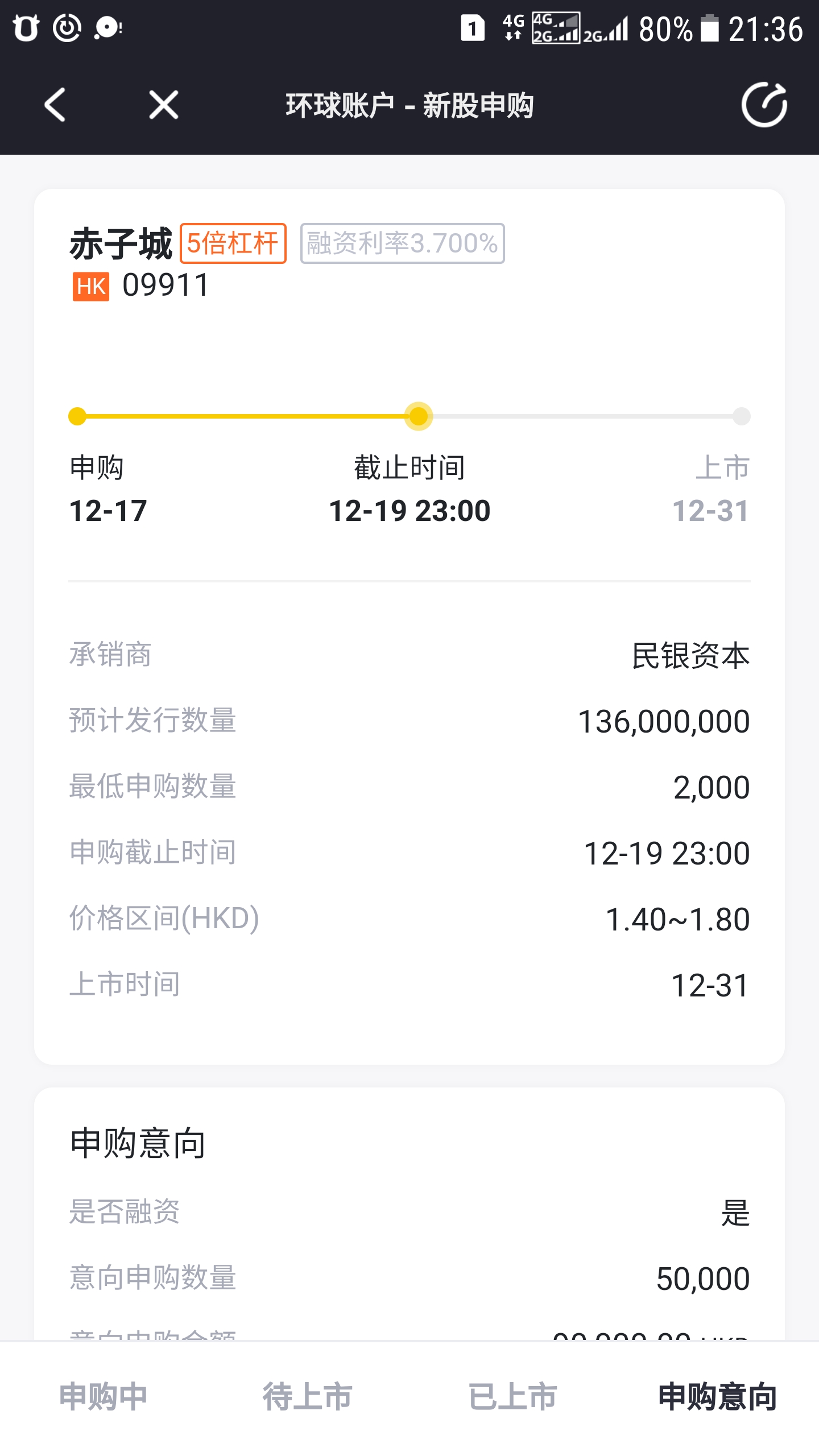Switch to the 已上市 tab
The width and height of the screenshot is (819, 1456).
click(512, 1397)
